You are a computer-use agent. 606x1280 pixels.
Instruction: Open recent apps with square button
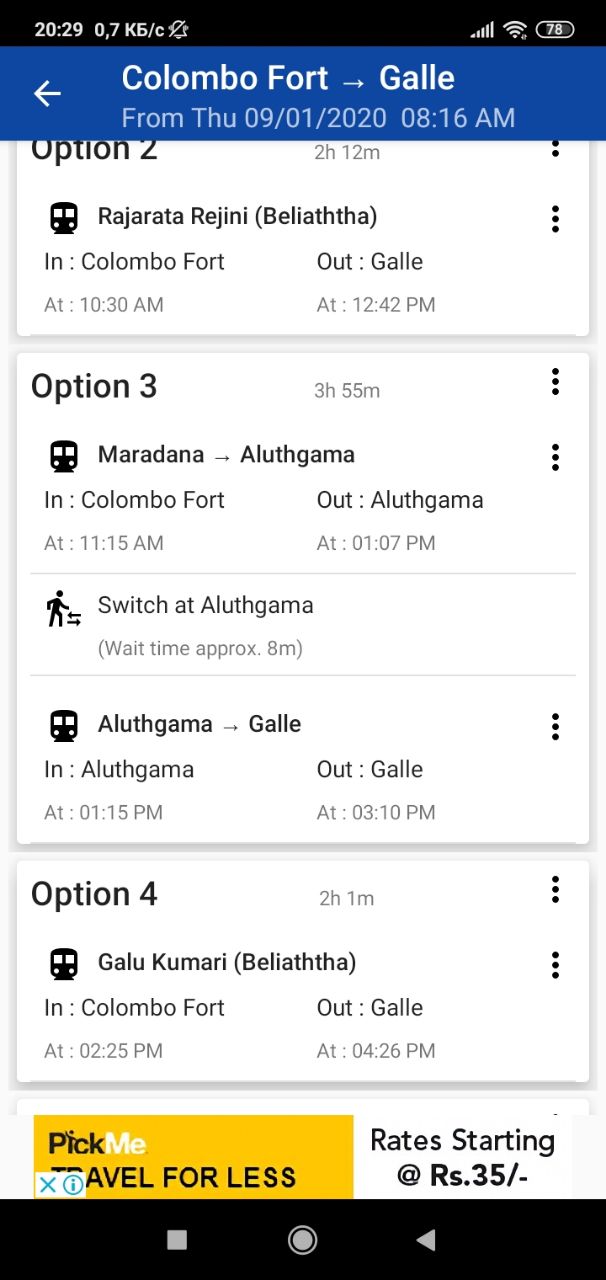(177, 1240)
